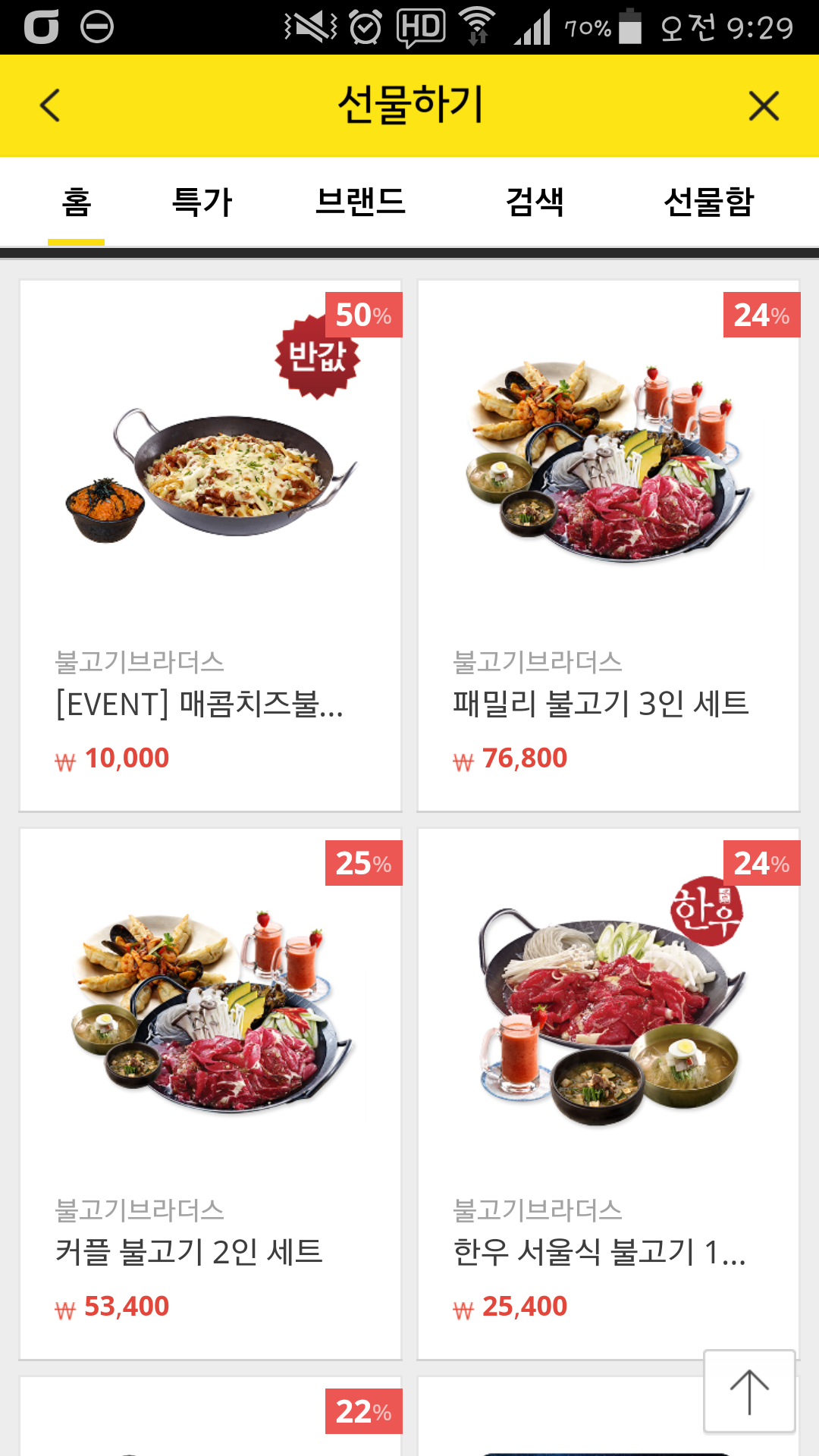Switch to the 특가 tab

point(202,202)
